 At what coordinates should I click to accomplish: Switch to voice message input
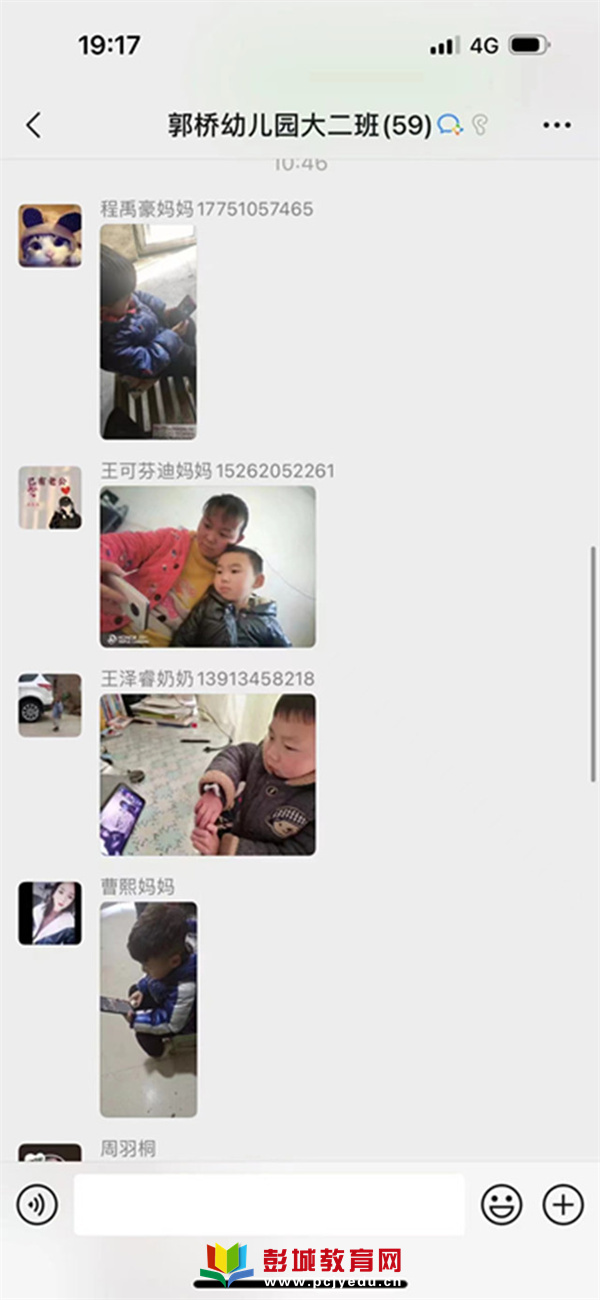[x=37, y=1205]
